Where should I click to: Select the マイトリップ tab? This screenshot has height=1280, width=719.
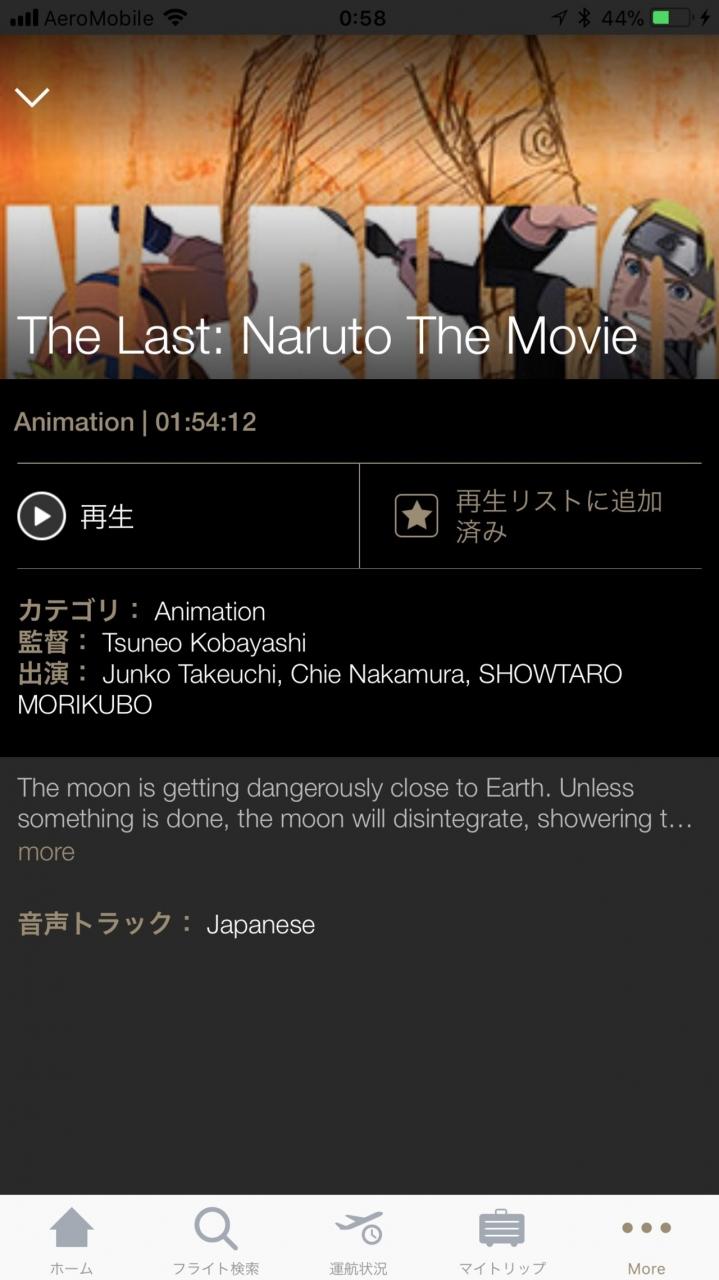pos(502,1238)
